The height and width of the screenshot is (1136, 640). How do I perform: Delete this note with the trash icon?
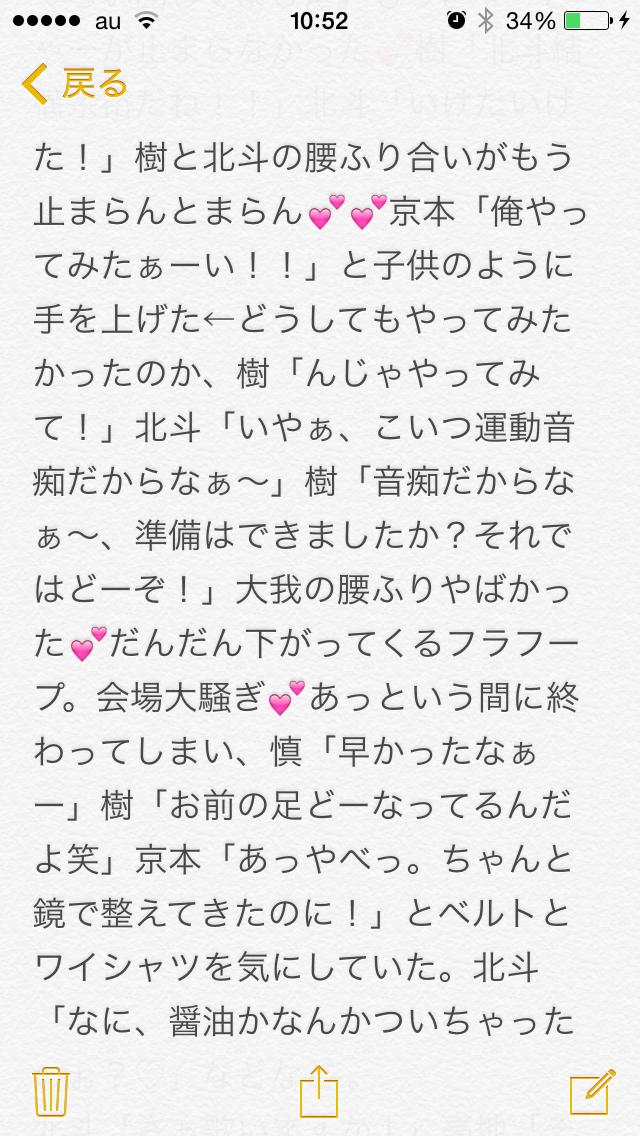tap(51, 1091)
